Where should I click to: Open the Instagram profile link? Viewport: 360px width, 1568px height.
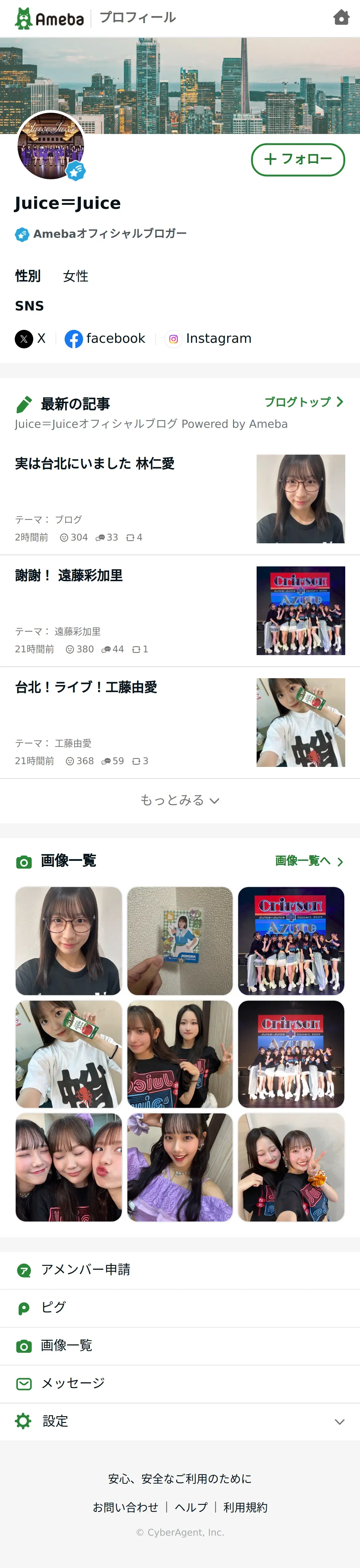click(209, 338)
